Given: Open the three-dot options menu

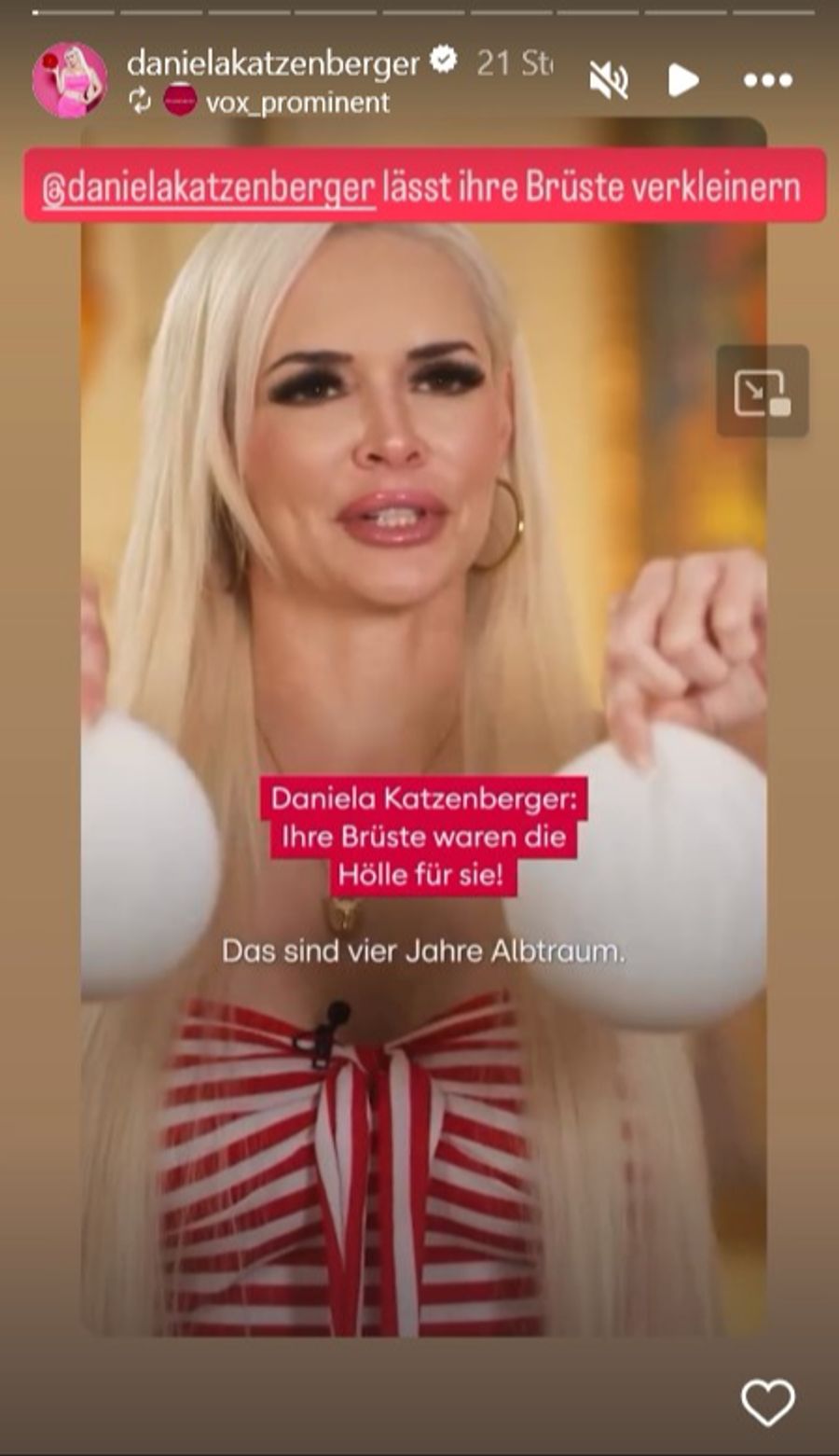Looking at the screenshot, I should [x=767, y=81].
